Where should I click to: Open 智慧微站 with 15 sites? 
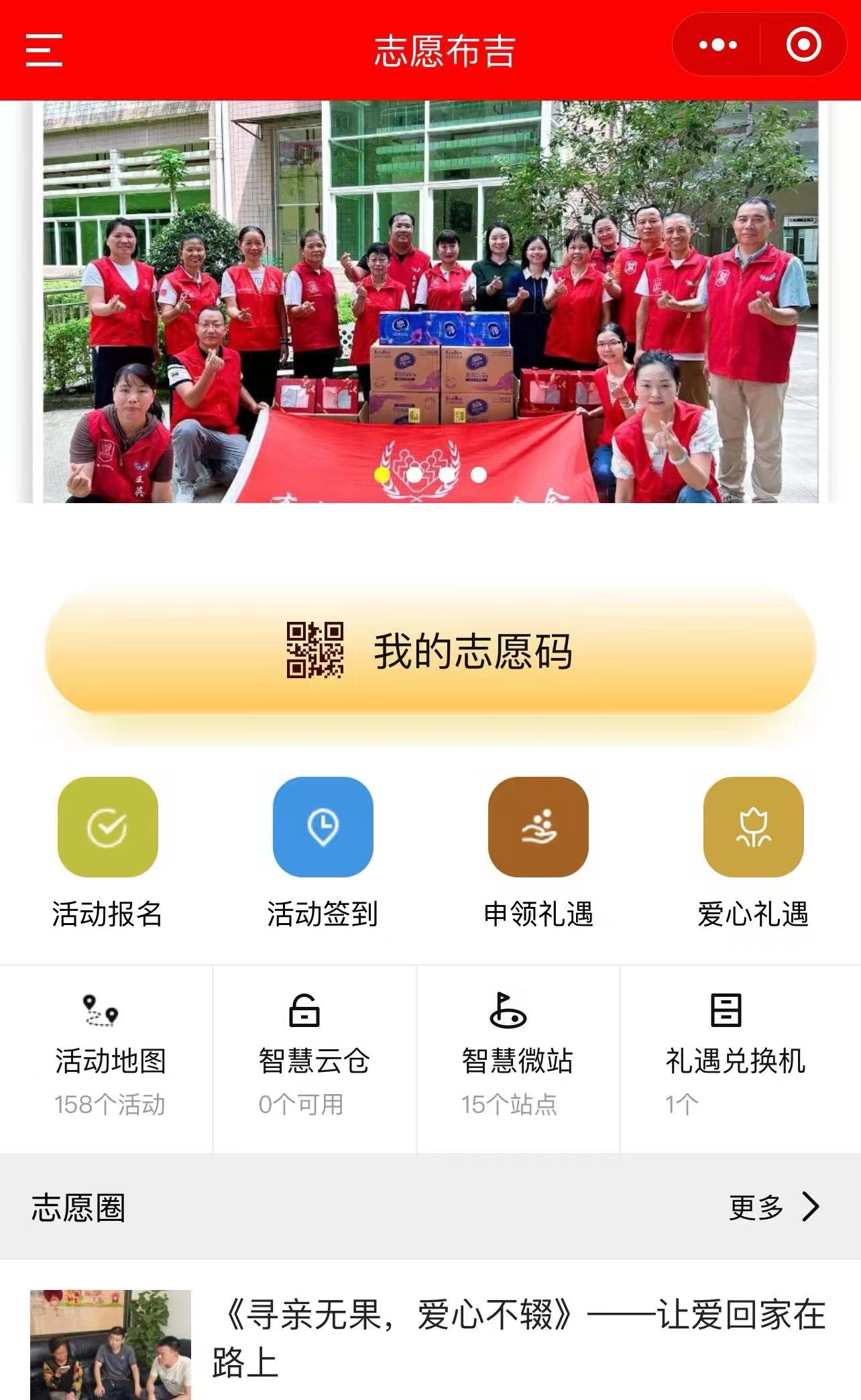518,1059
